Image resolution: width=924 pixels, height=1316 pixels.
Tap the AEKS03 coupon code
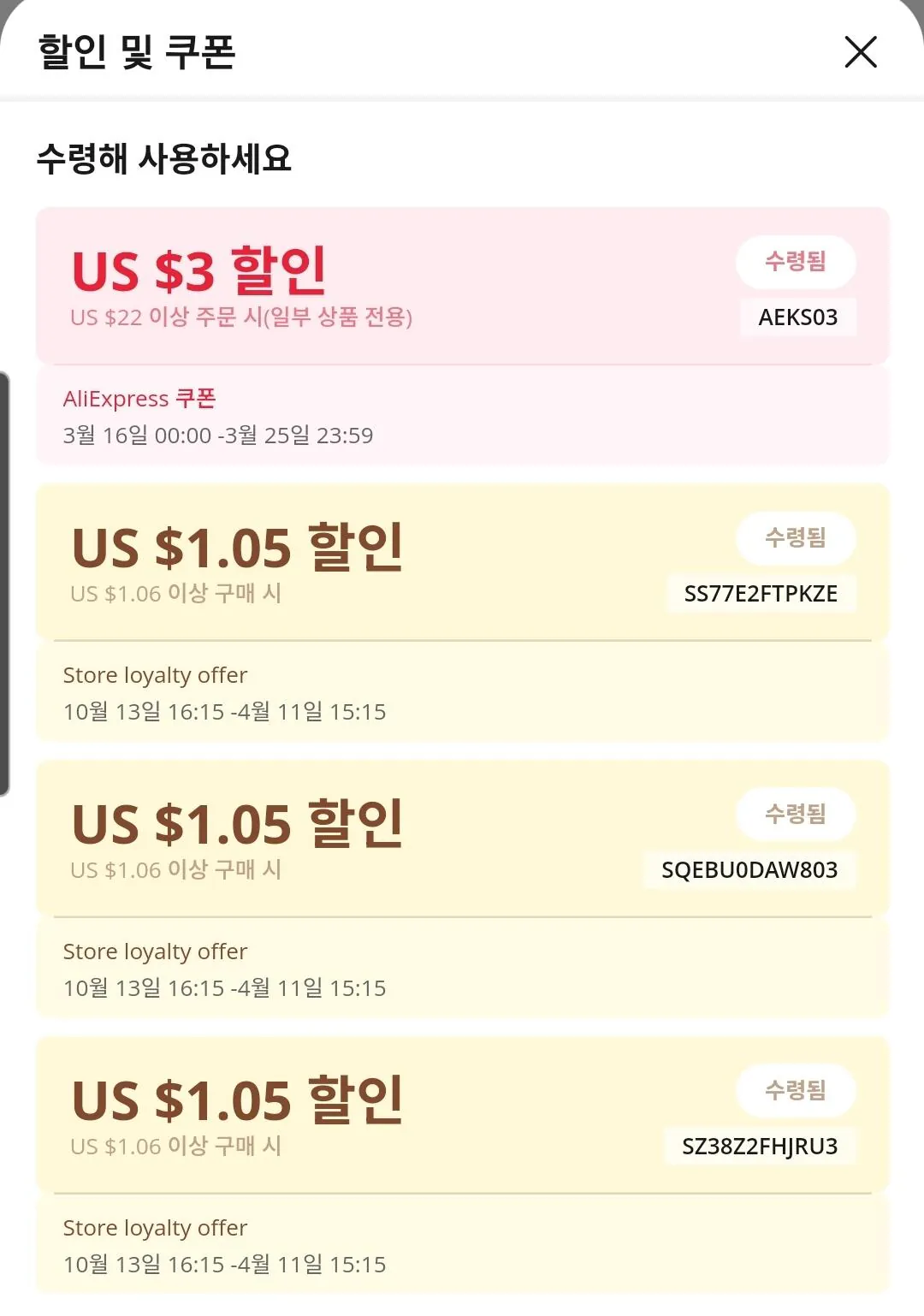click(797, 317)
